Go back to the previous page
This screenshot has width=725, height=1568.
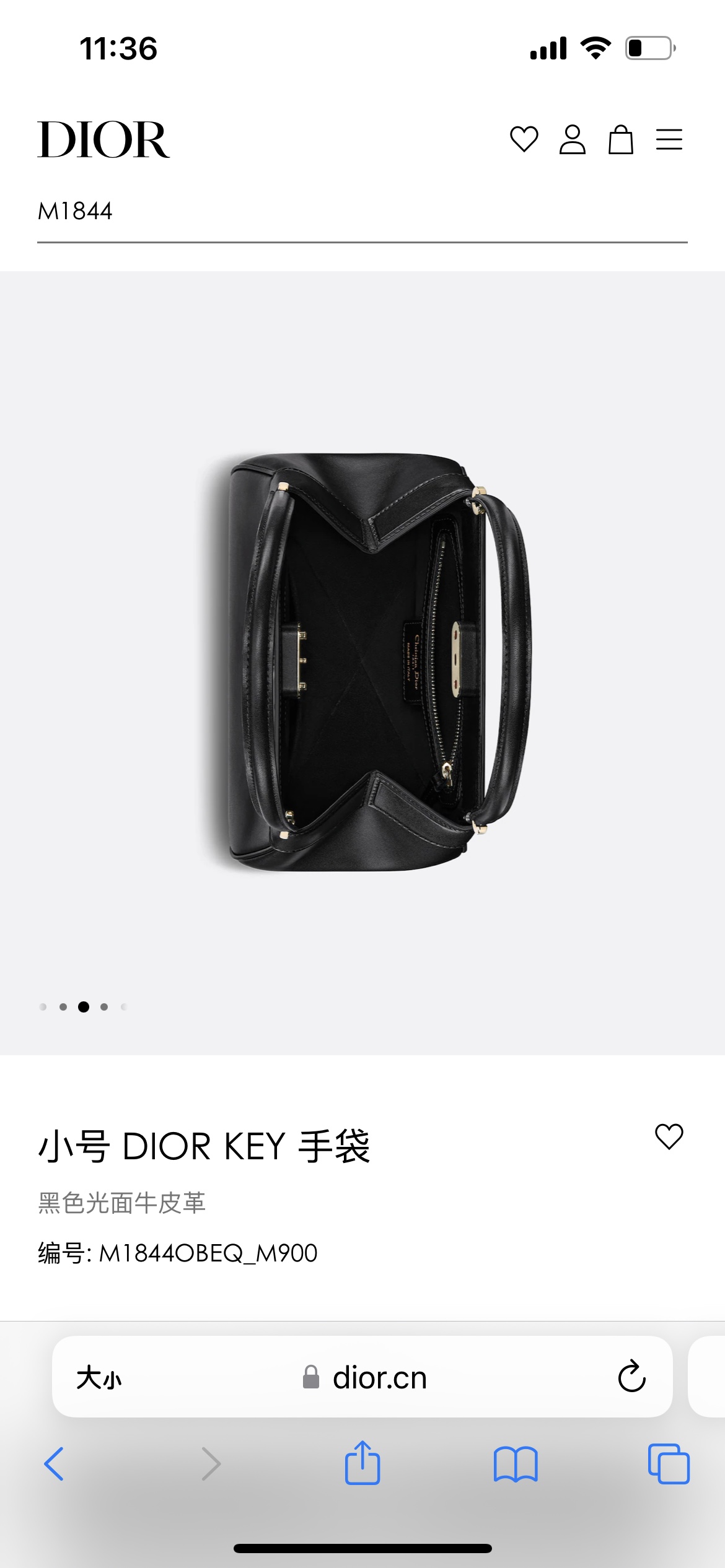point(54,1464)
